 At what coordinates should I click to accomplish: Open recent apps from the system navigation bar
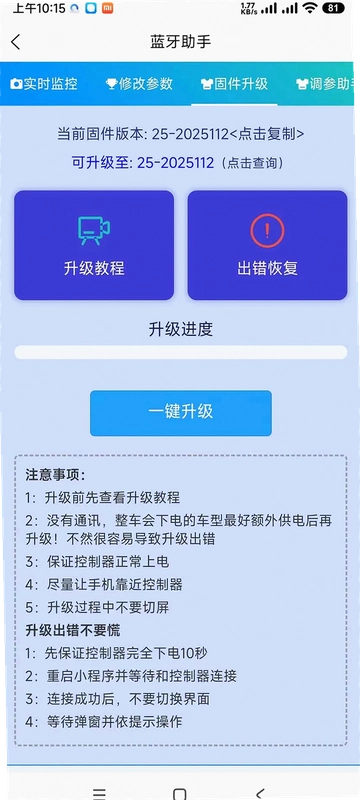99,793
